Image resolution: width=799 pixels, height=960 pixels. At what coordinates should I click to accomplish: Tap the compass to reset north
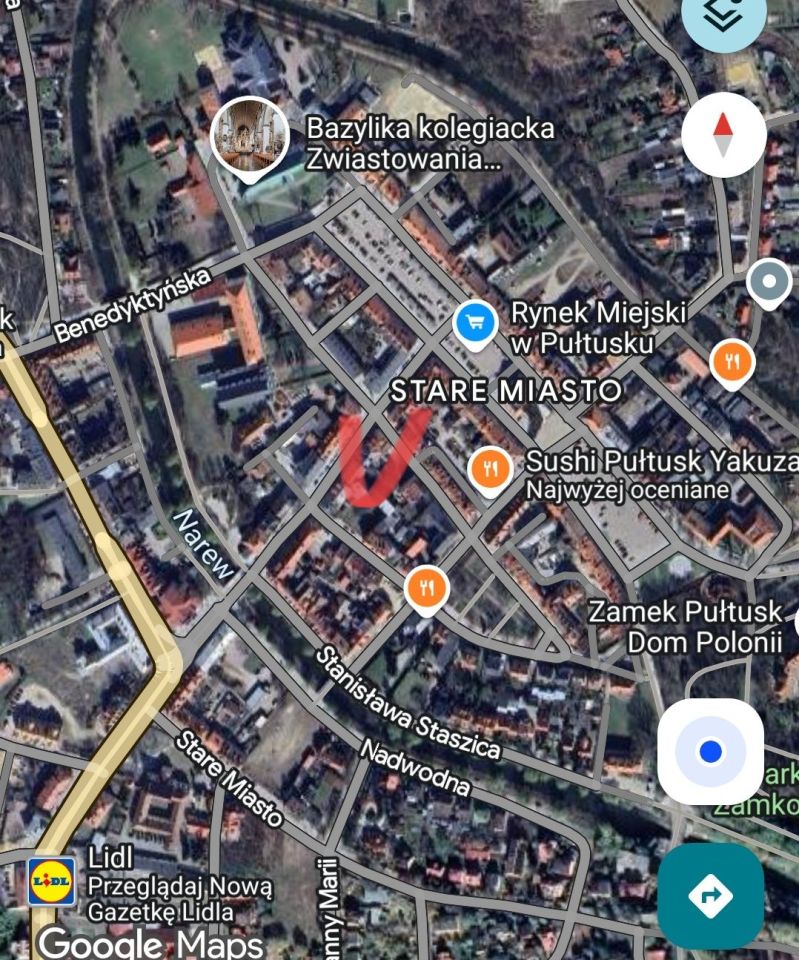point(722,131)
